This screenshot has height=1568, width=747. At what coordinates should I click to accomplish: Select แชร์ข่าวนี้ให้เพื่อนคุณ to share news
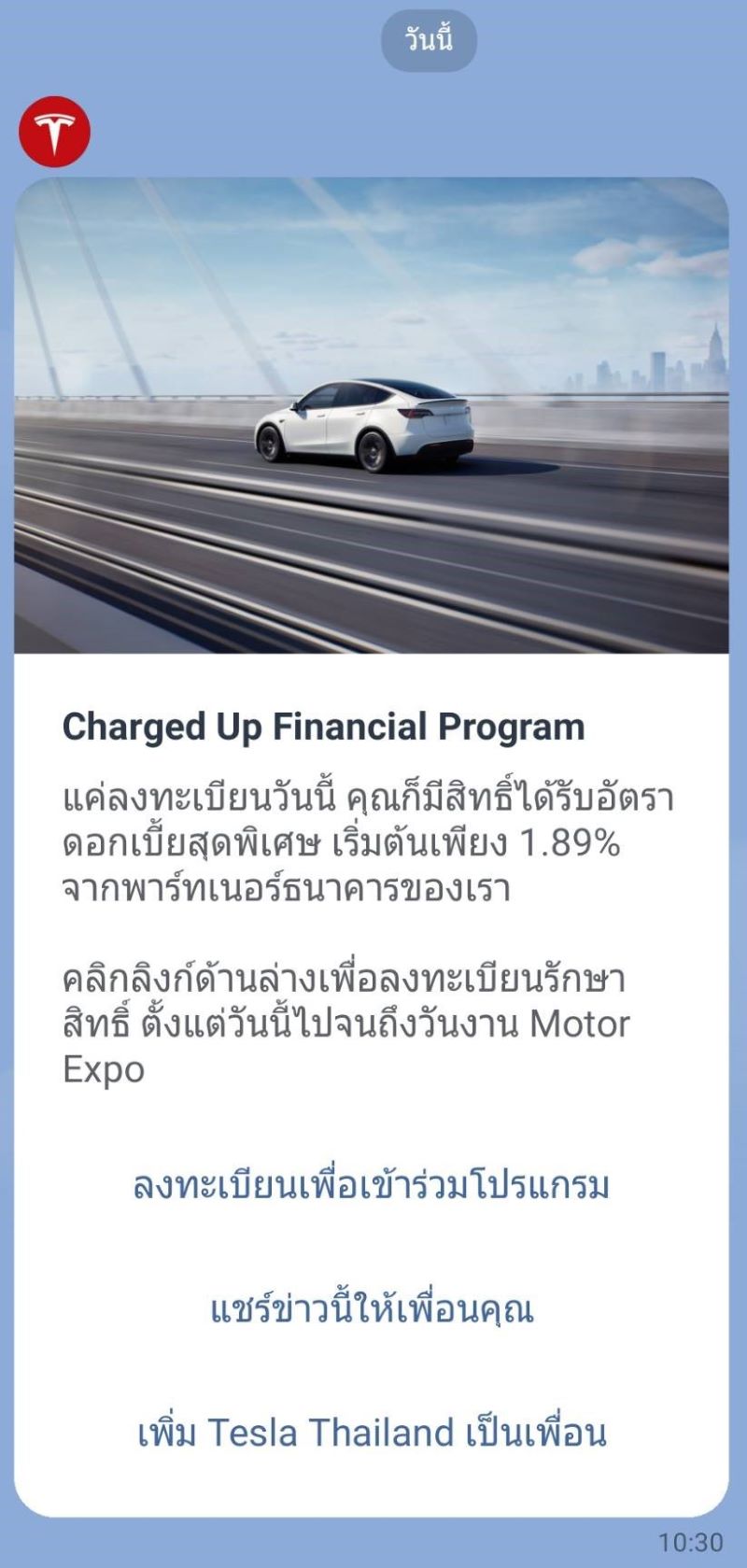click(372, 1309)
